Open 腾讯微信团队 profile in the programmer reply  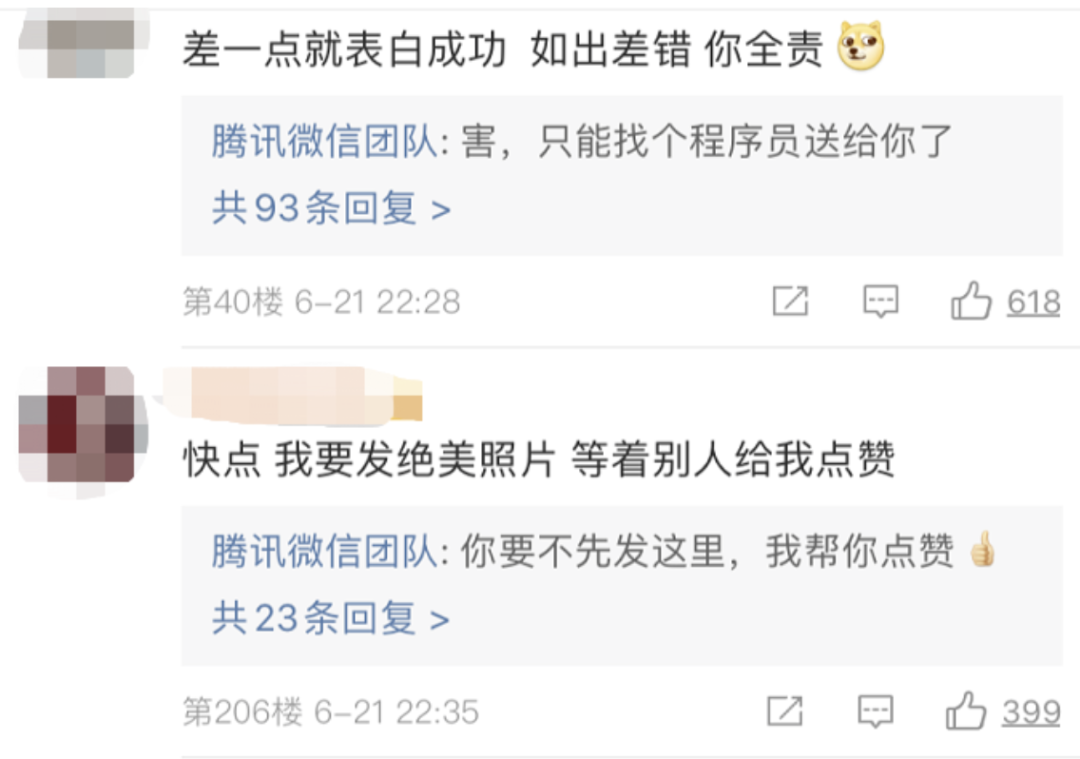pyautogui.click(x=324, y=141)
